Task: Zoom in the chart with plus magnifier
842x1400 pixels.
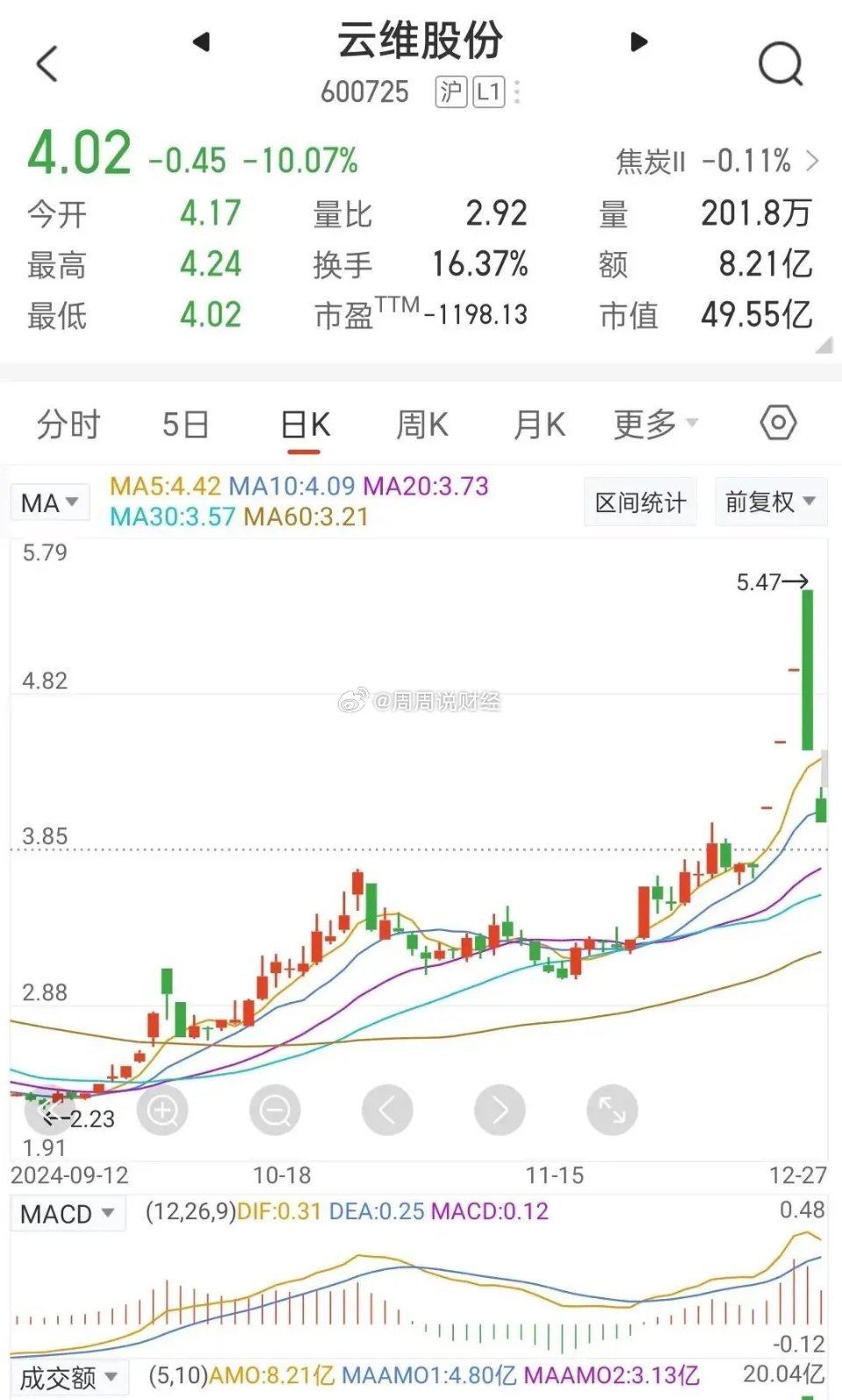Action: click(x=162, y=1110)
